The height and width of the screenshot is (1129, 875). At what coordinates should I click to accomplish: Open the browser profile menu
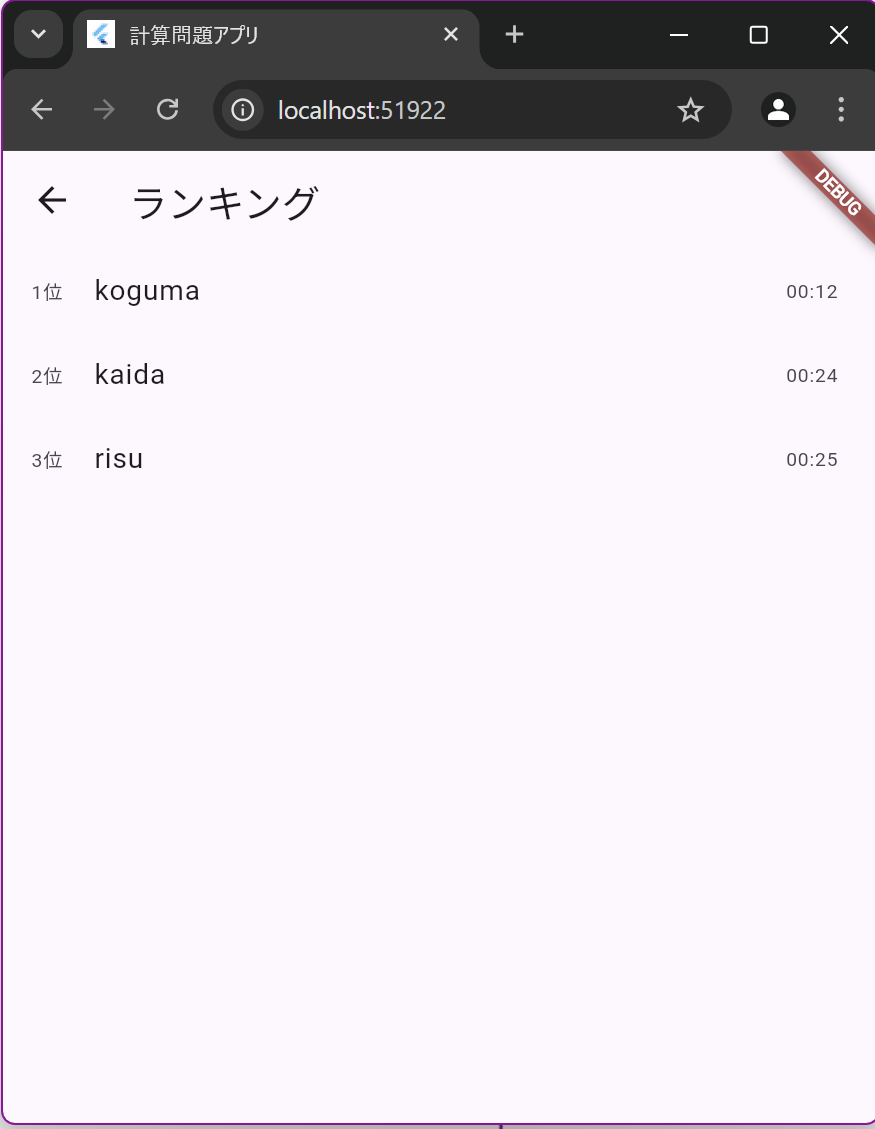[778, 110]
